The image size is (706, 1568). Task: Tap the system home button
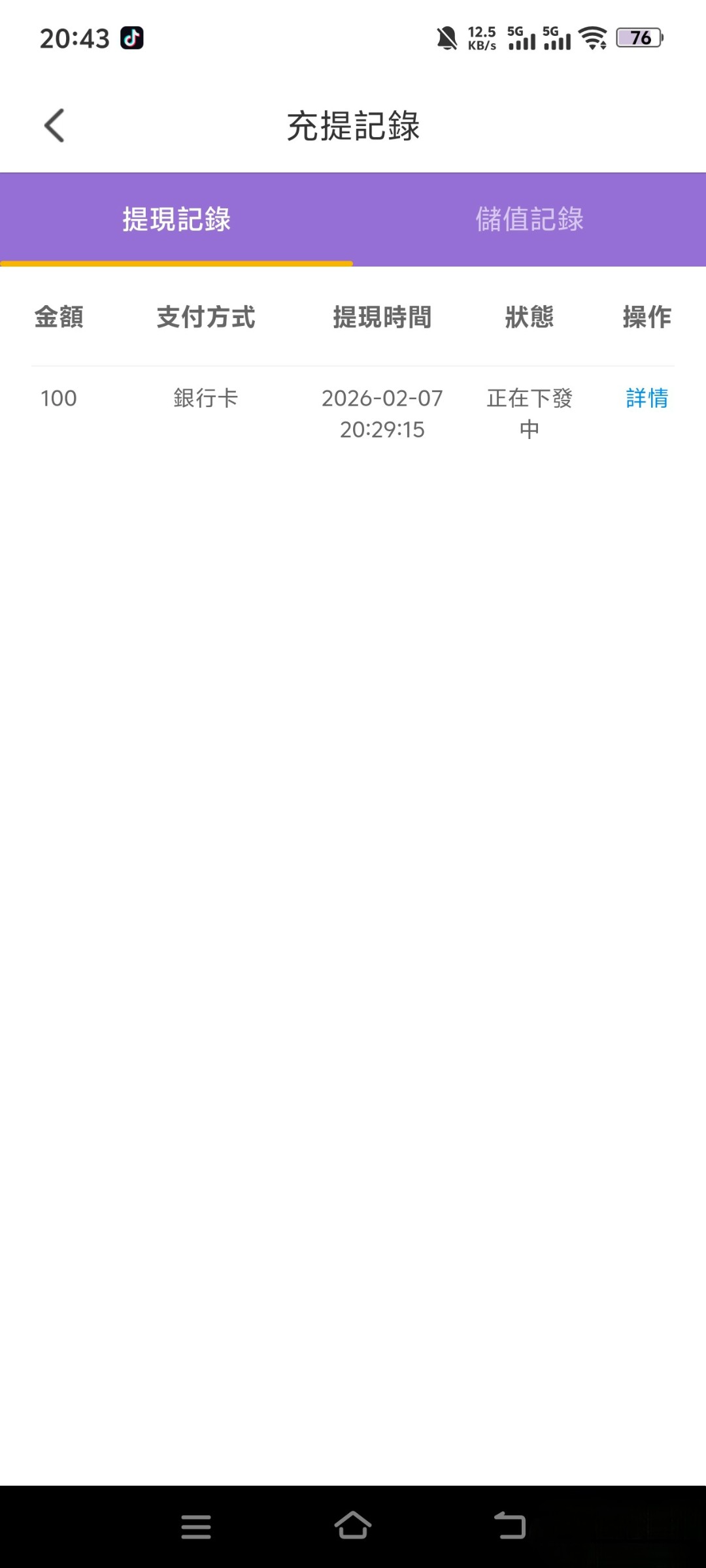353,1526
